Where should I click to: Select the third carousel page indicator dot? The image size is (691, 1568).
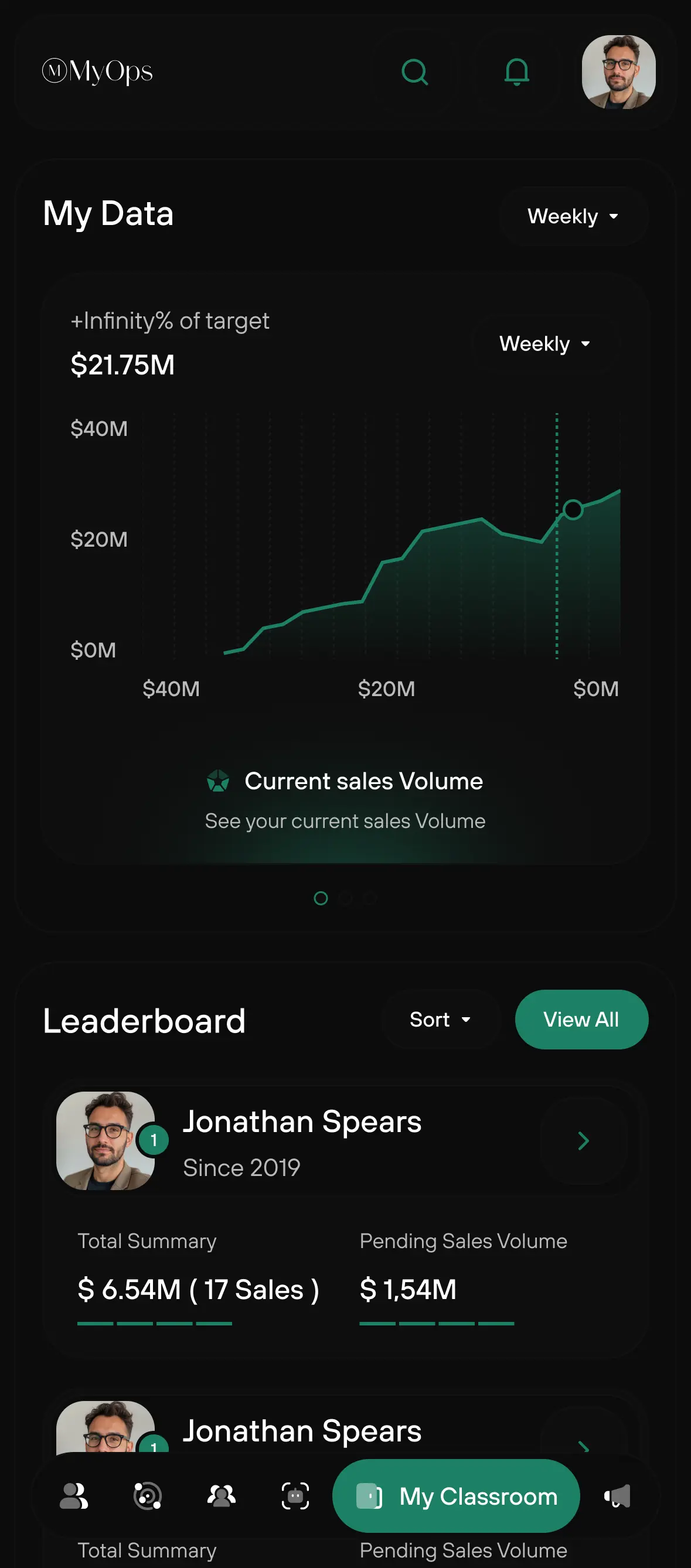pos(370,898)
